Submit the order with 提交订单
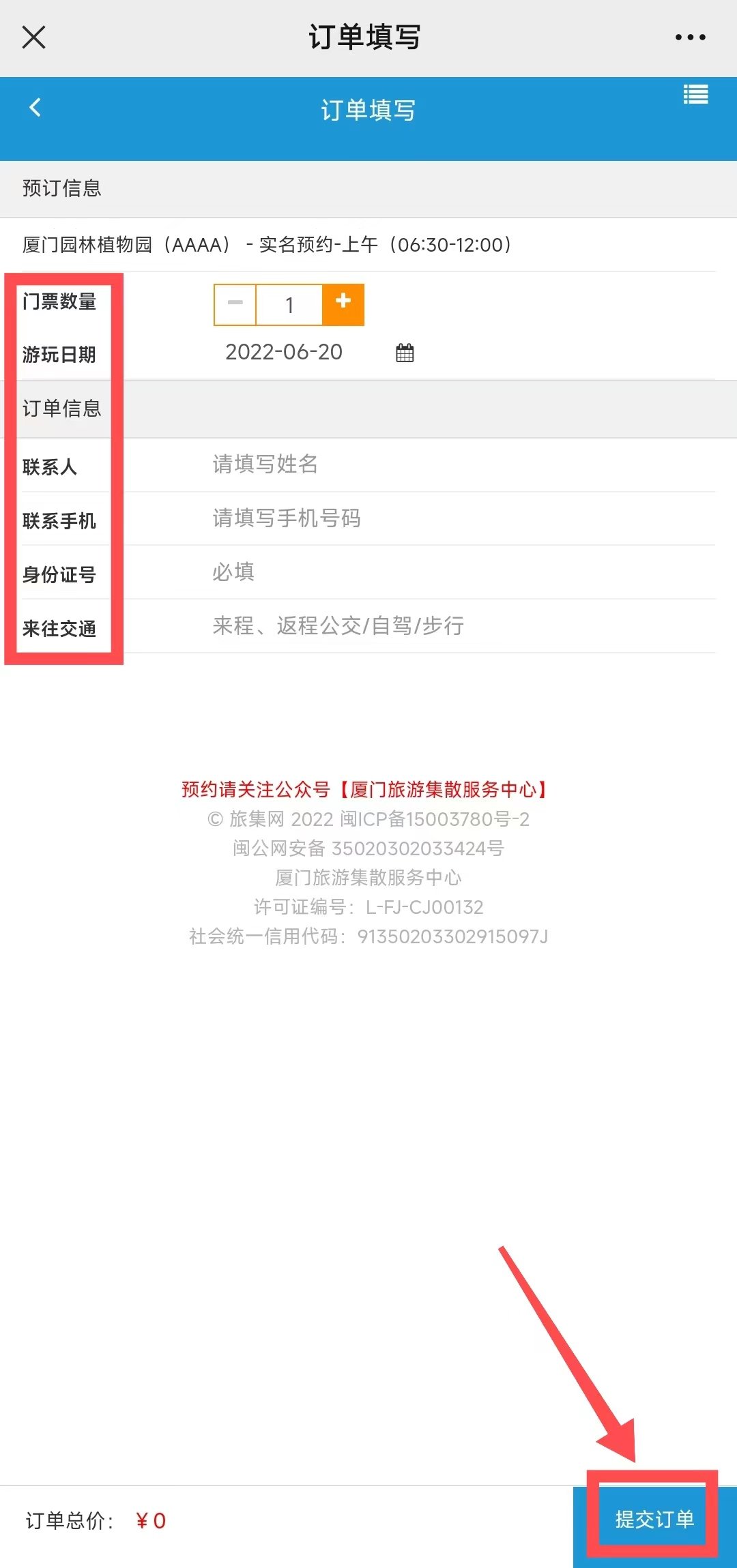737x1568 pixels. click(x=654, y=1519)
